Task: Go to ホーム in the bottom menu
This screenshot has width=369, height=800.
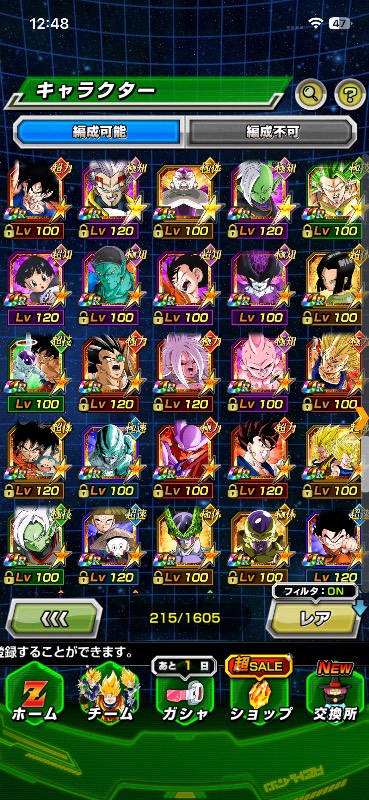Action: (x=34, y=694)
